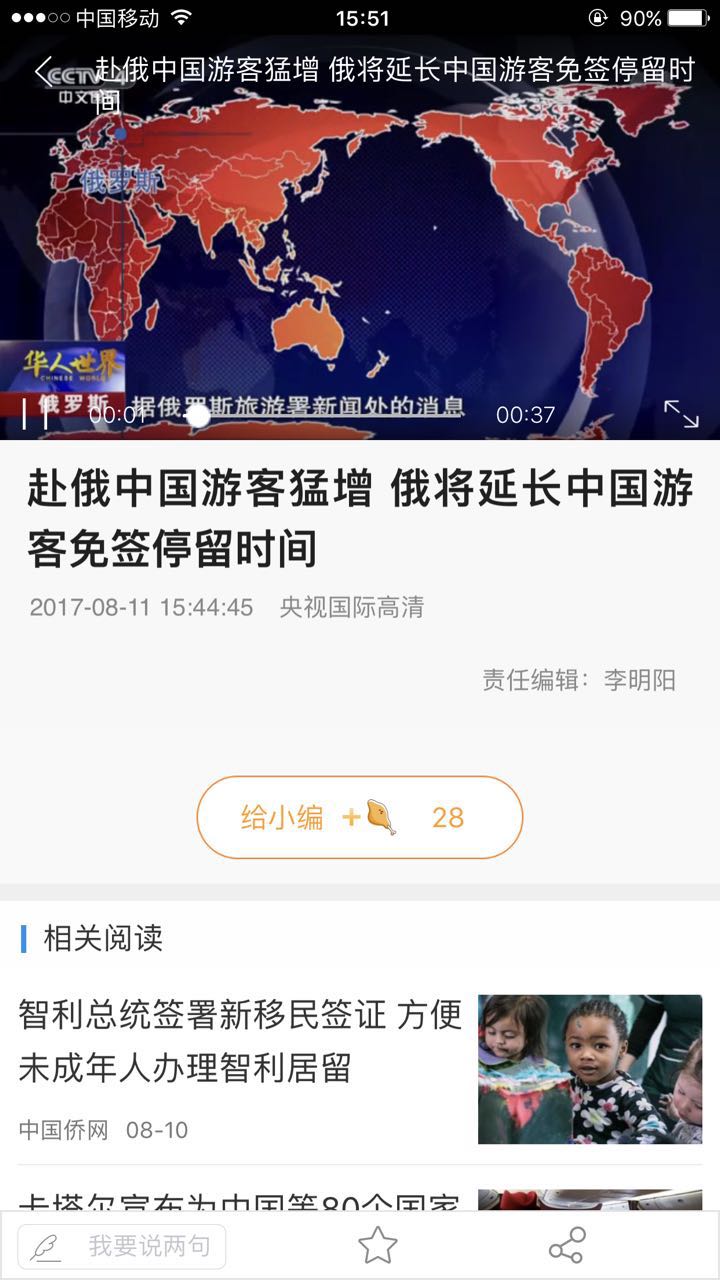Pause the playing video
Image resolution: width=720 pixels, height=1280 pixels.
[35, 414]
